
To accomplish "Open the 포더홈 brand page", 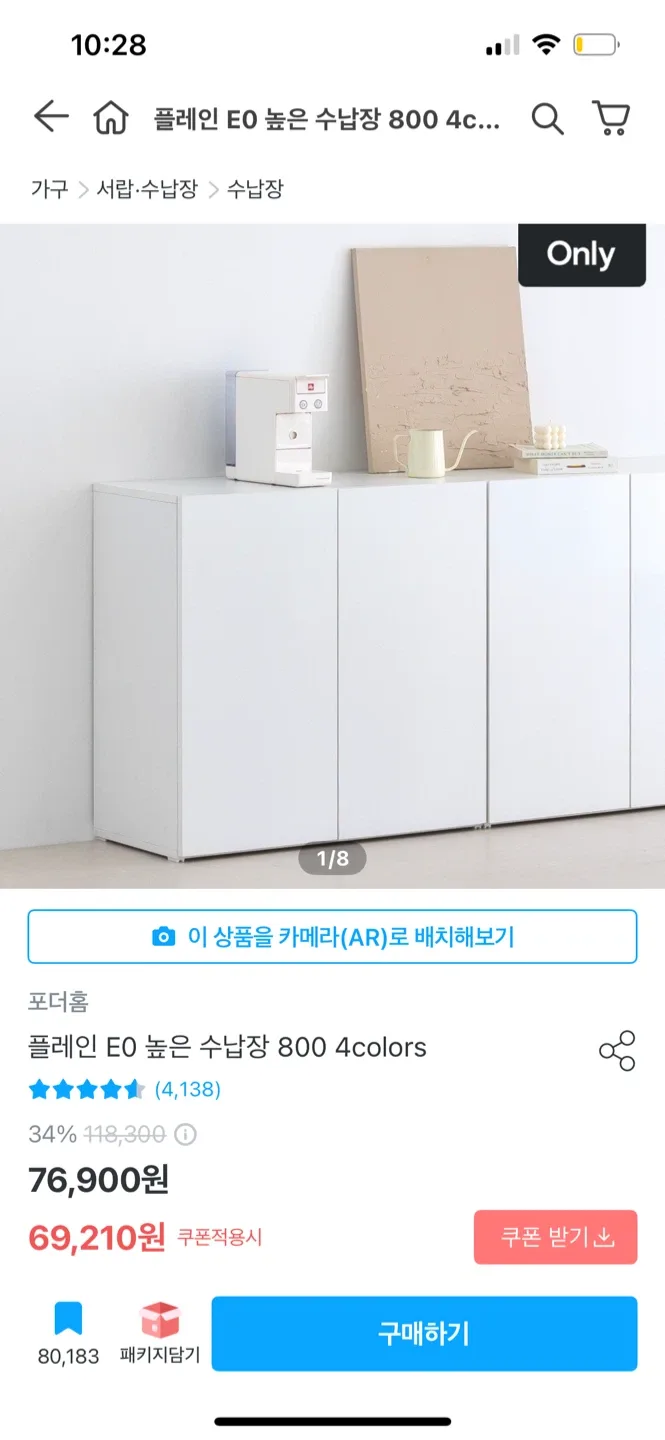I will point(59,1001).
